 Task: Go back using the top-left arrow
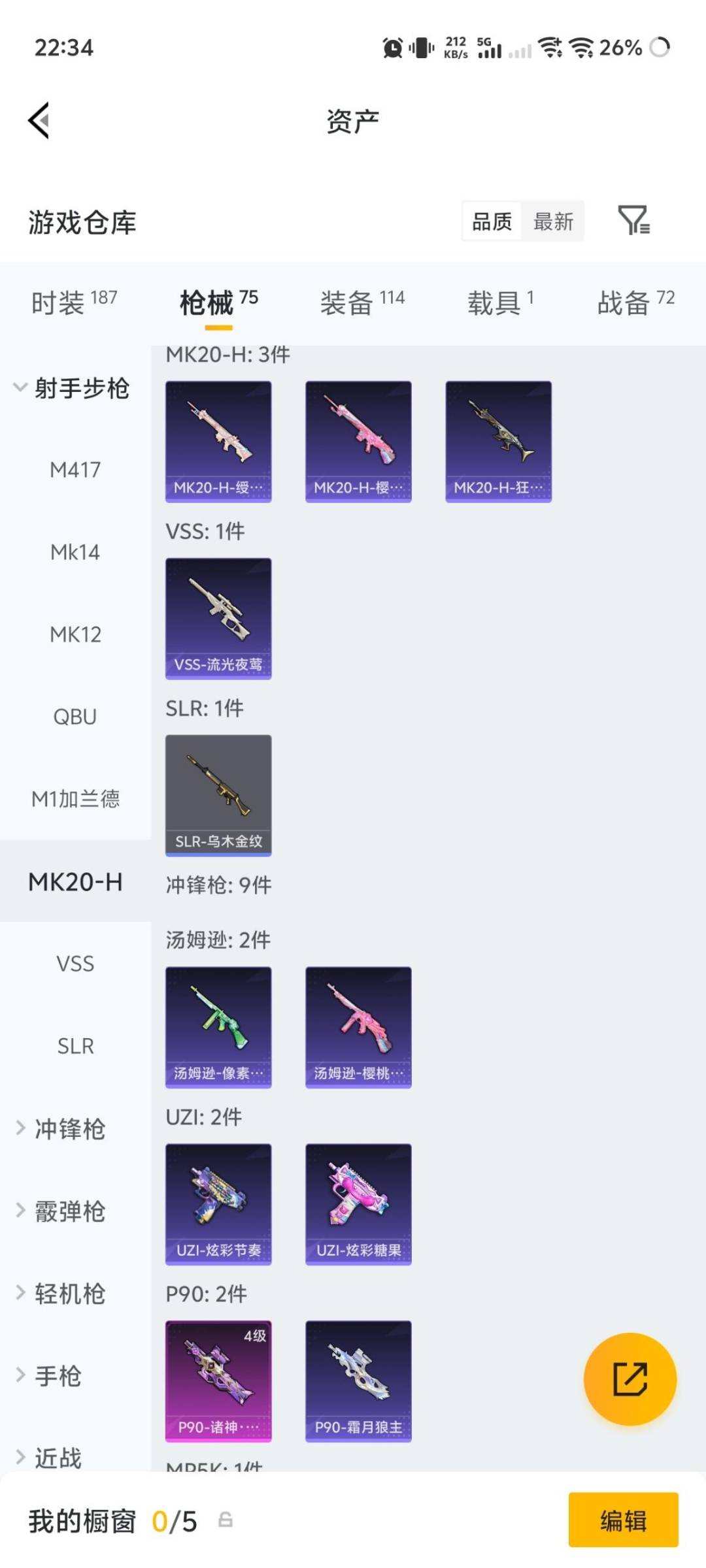(39, 121)
